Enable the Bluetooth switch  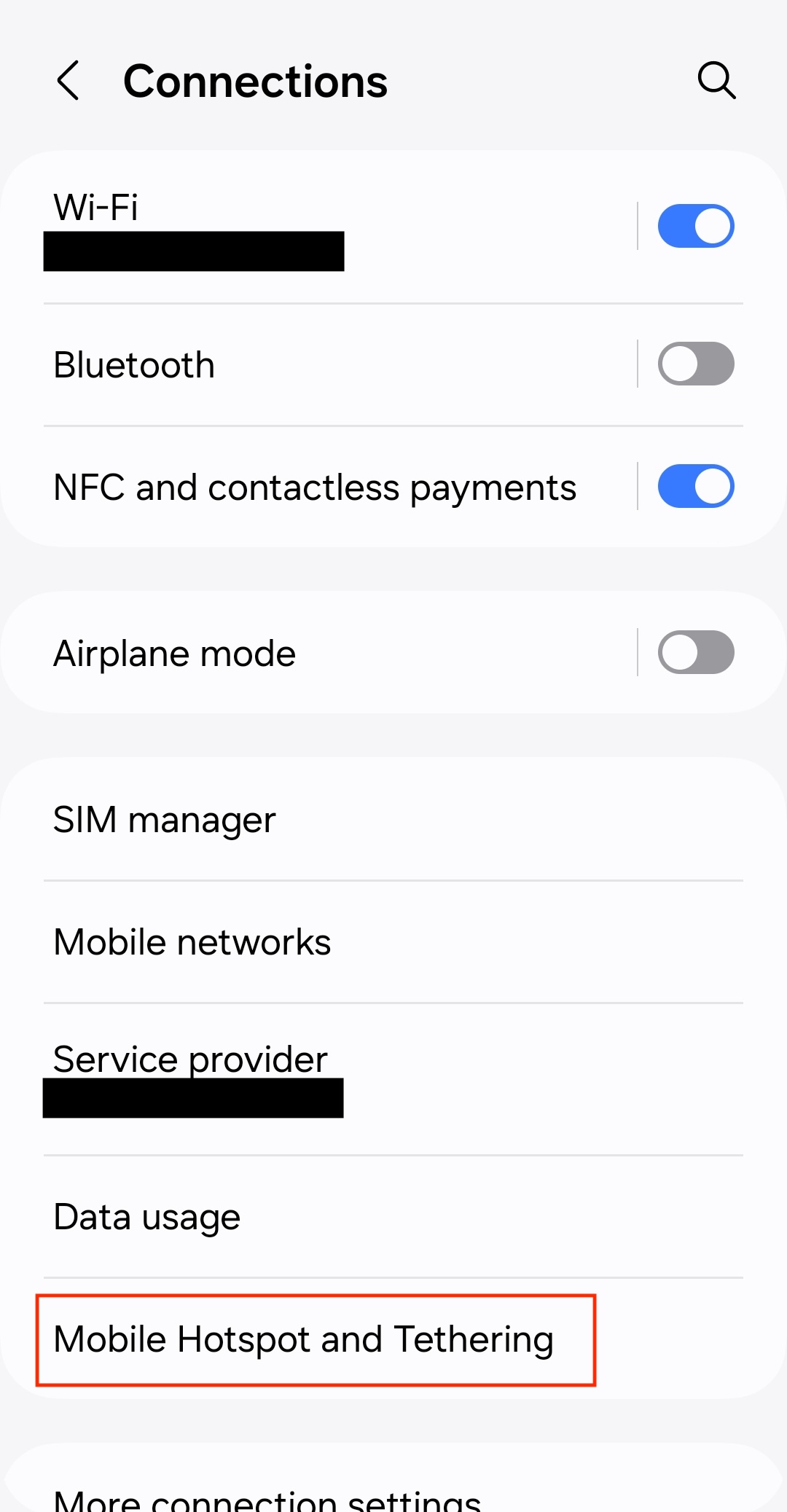(695, 364)
